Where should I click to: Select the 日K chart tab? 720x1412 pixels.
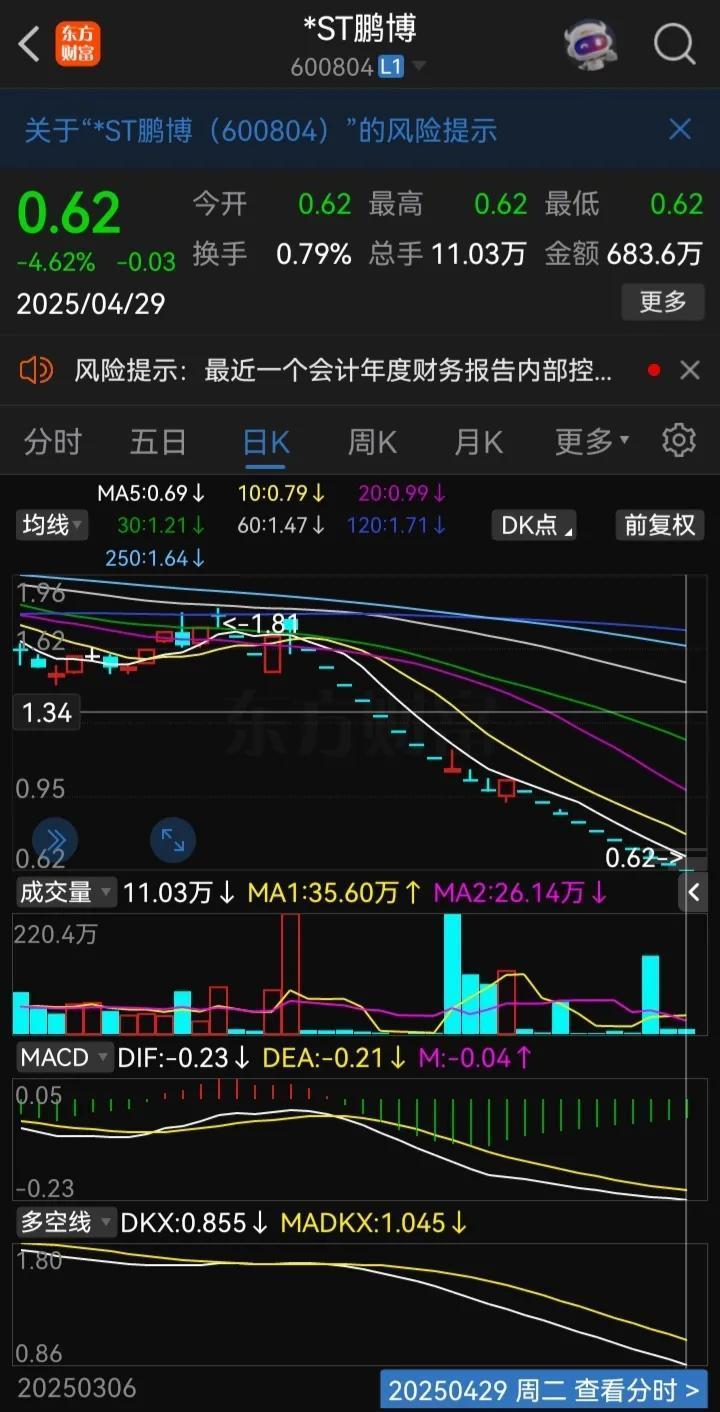pos(266,441)
